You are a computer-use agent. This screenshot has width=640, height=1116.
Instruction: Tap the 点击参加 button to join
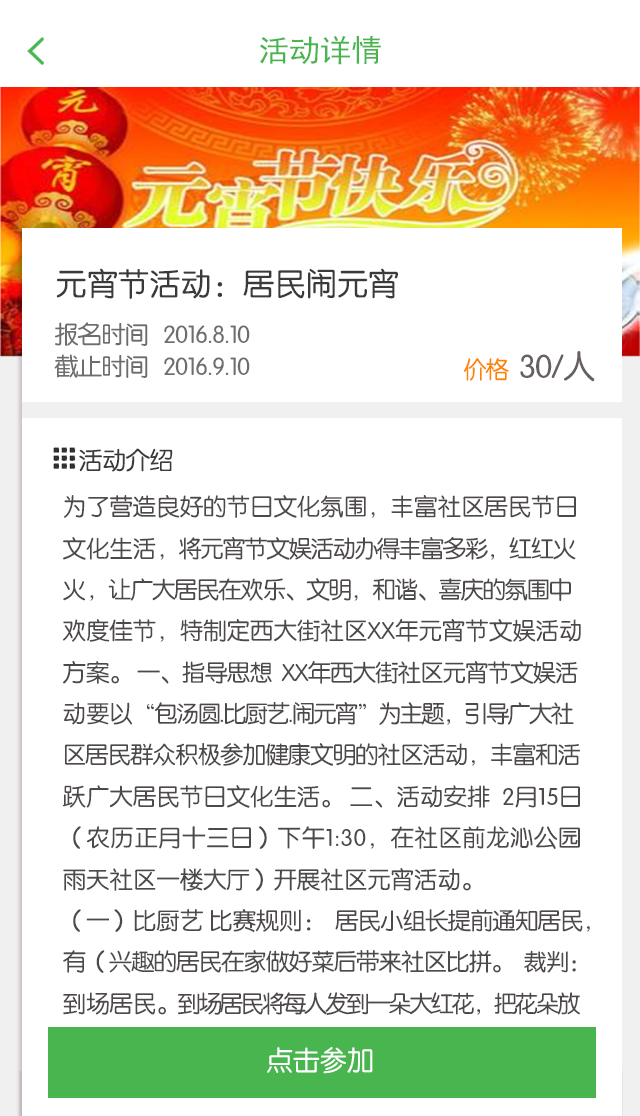tap(321, 1062)
